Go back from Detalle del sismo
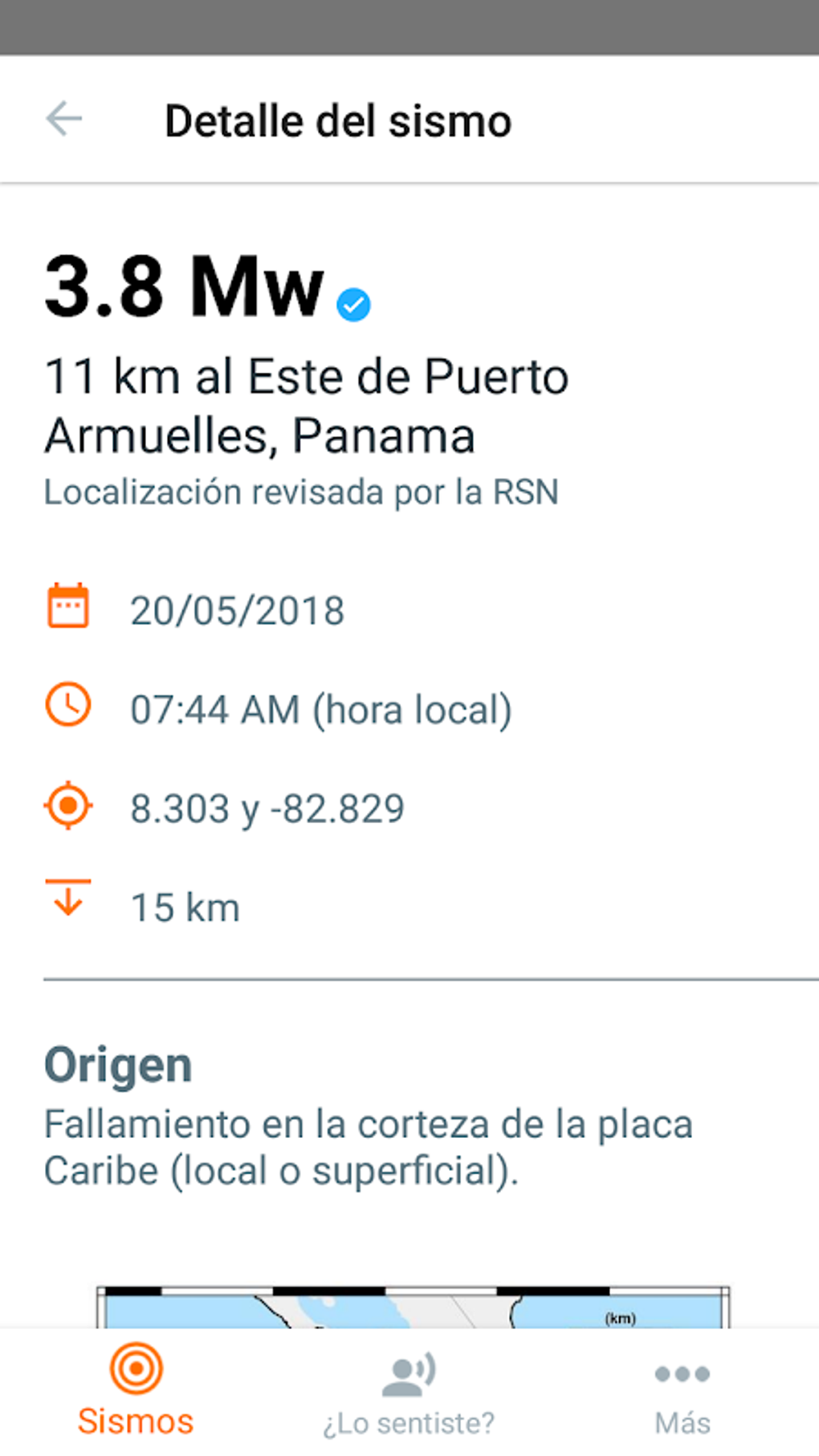This screenshot has width=819, height=1456. click(64, 120)
